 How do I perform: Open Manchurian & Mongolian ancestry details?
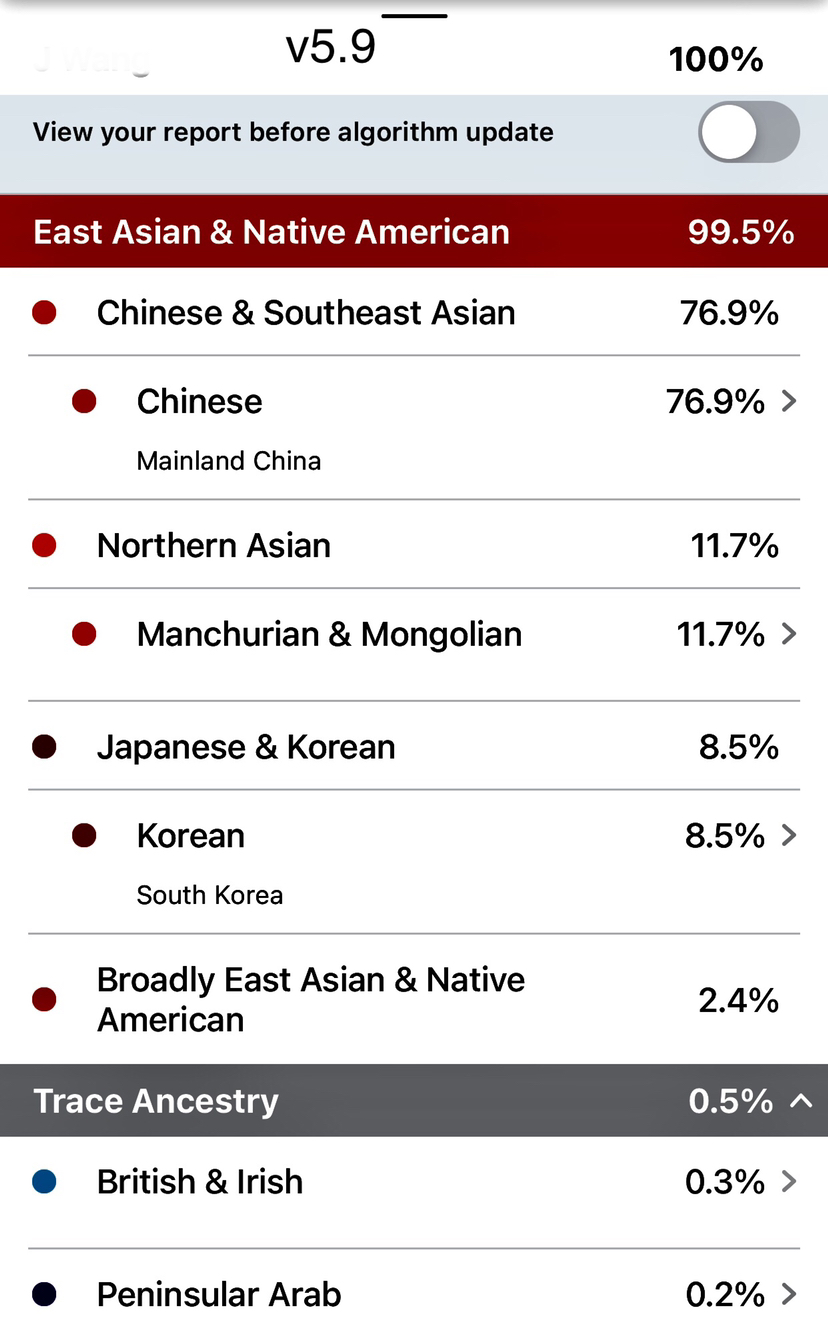click(x=414, y=645)
